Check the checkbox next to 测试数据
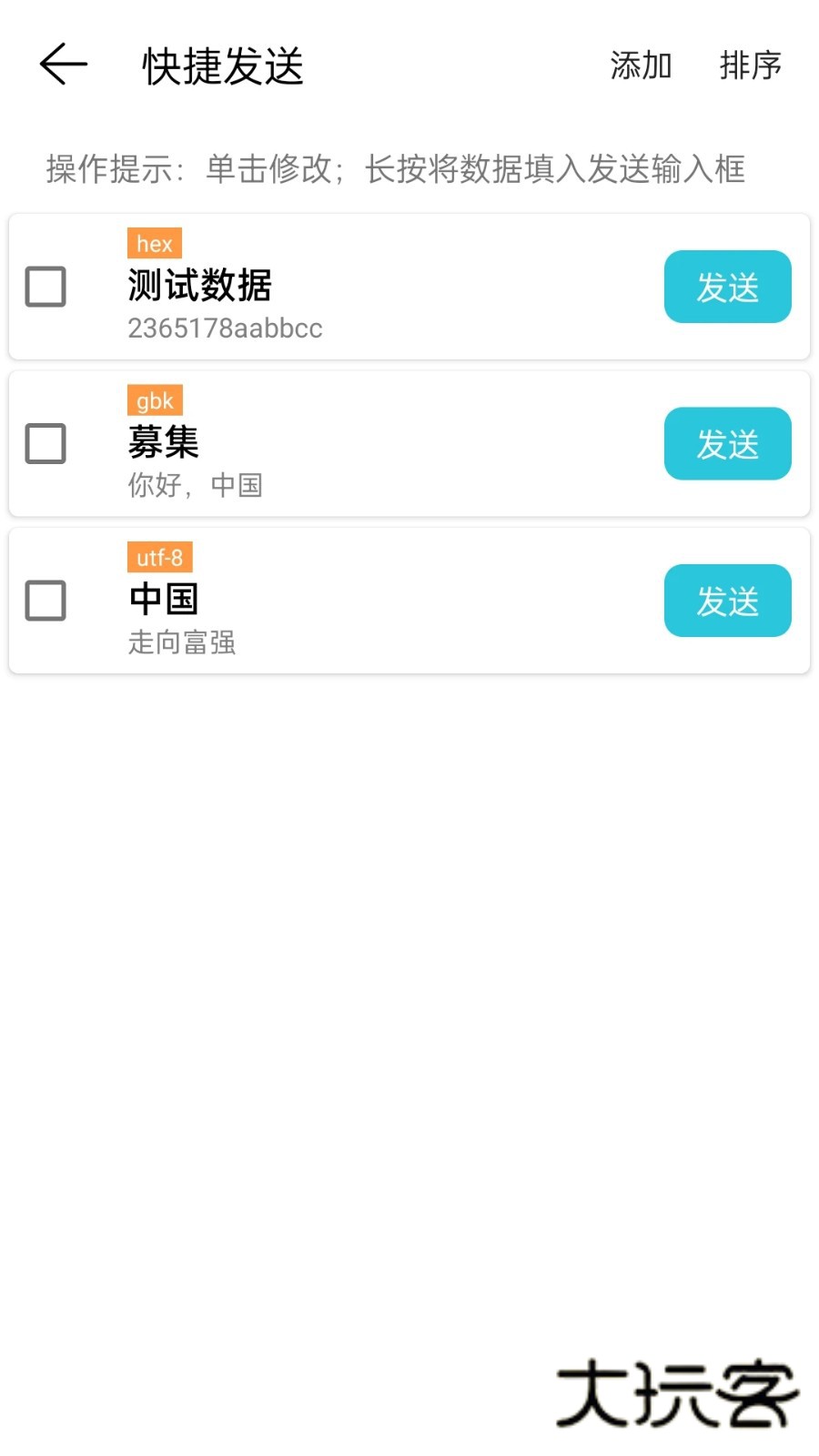This screenshot has height=1456, width=819. pyautogui.click(x=45, y=287)
